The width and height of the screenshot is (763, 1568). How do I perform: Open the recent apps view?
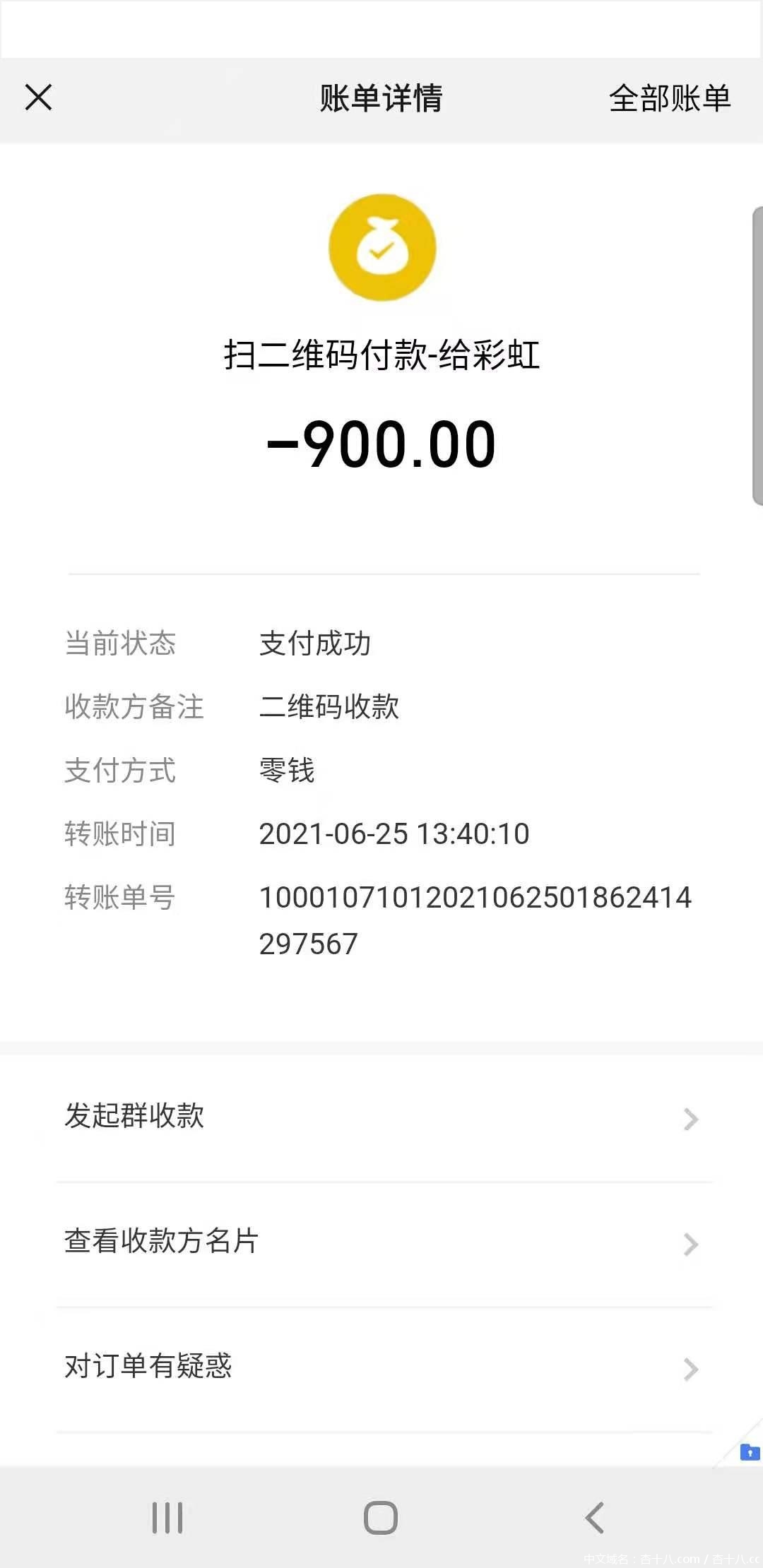coord(167,1517)
